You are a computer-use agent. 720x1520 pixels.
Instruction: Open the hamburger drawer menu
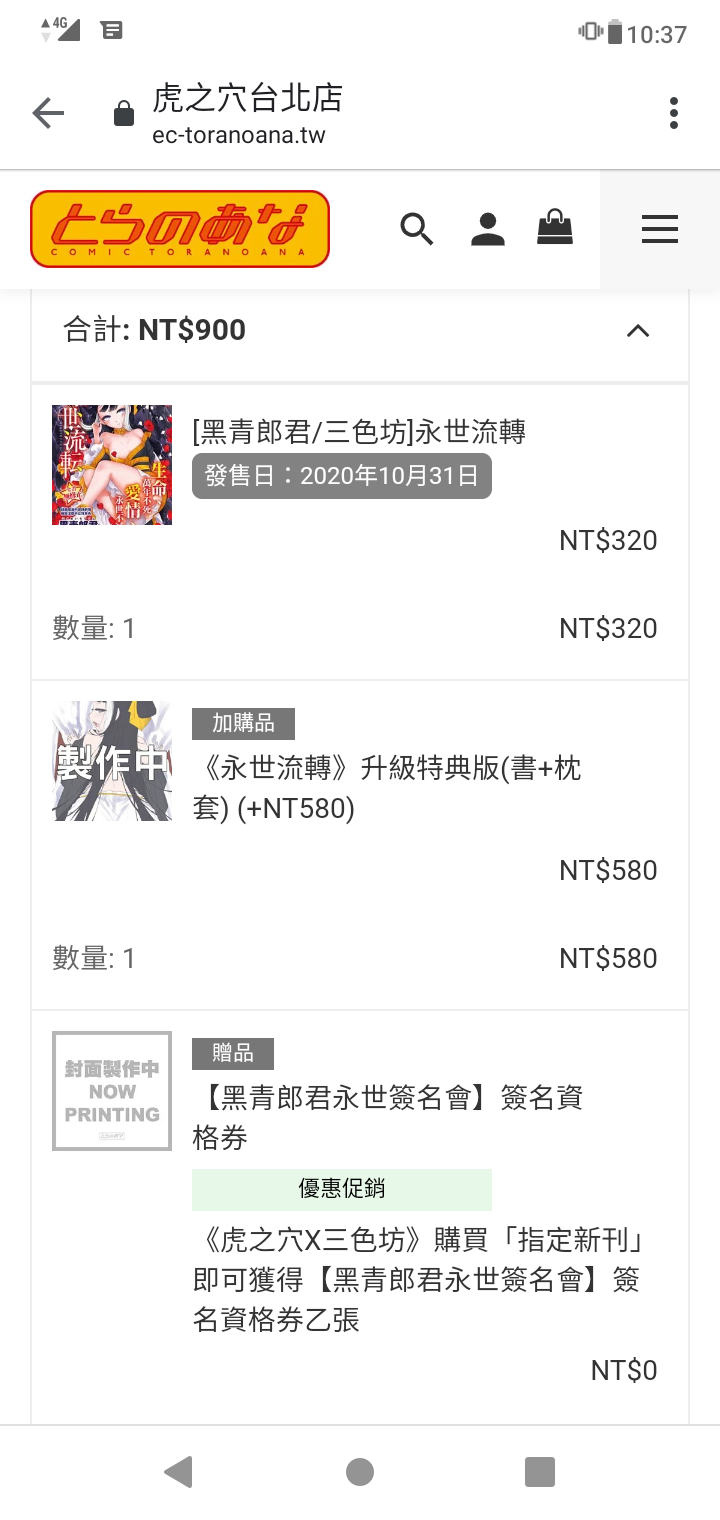[660, 229]
